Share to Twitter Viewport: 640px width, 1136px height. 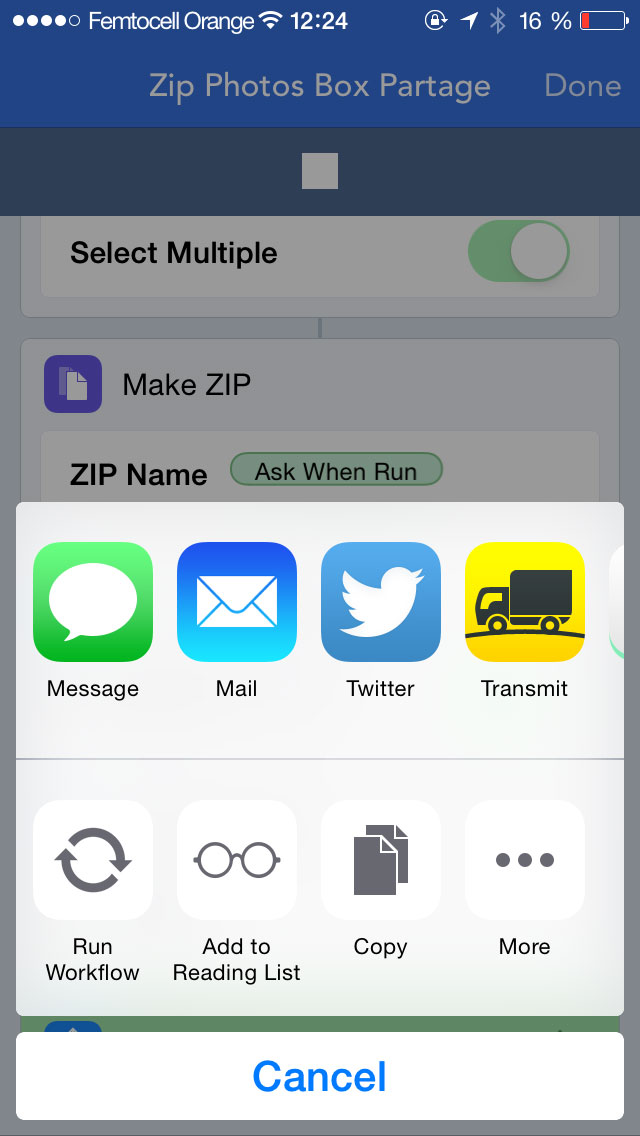[x=381, y=601]
